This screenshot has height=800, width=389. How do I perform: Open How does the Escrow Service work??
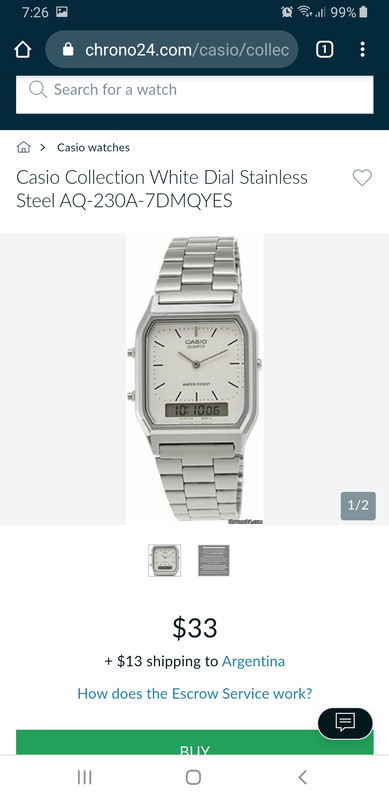point(194,693)
